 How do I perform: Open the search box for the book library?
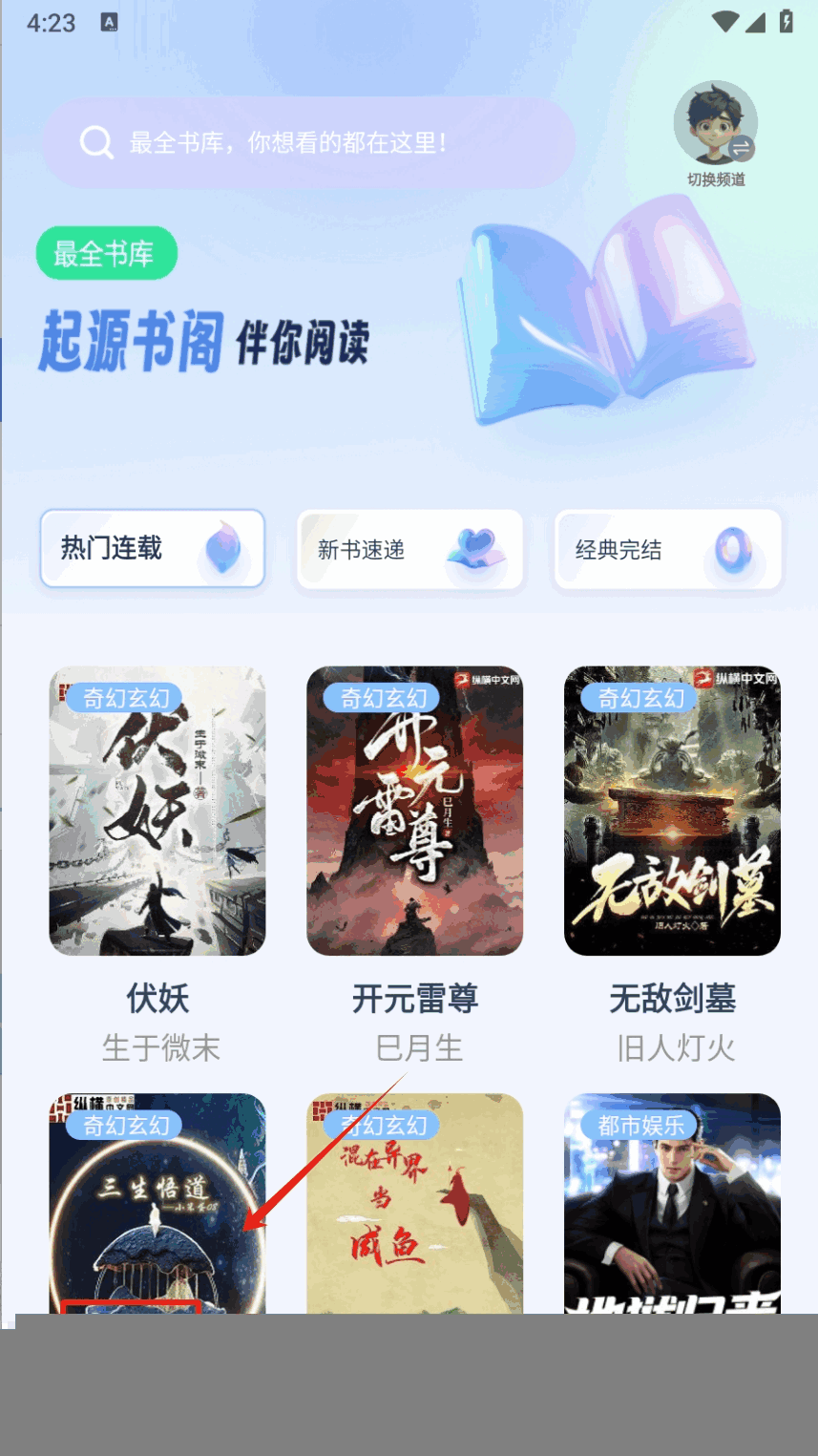[307, 143]
